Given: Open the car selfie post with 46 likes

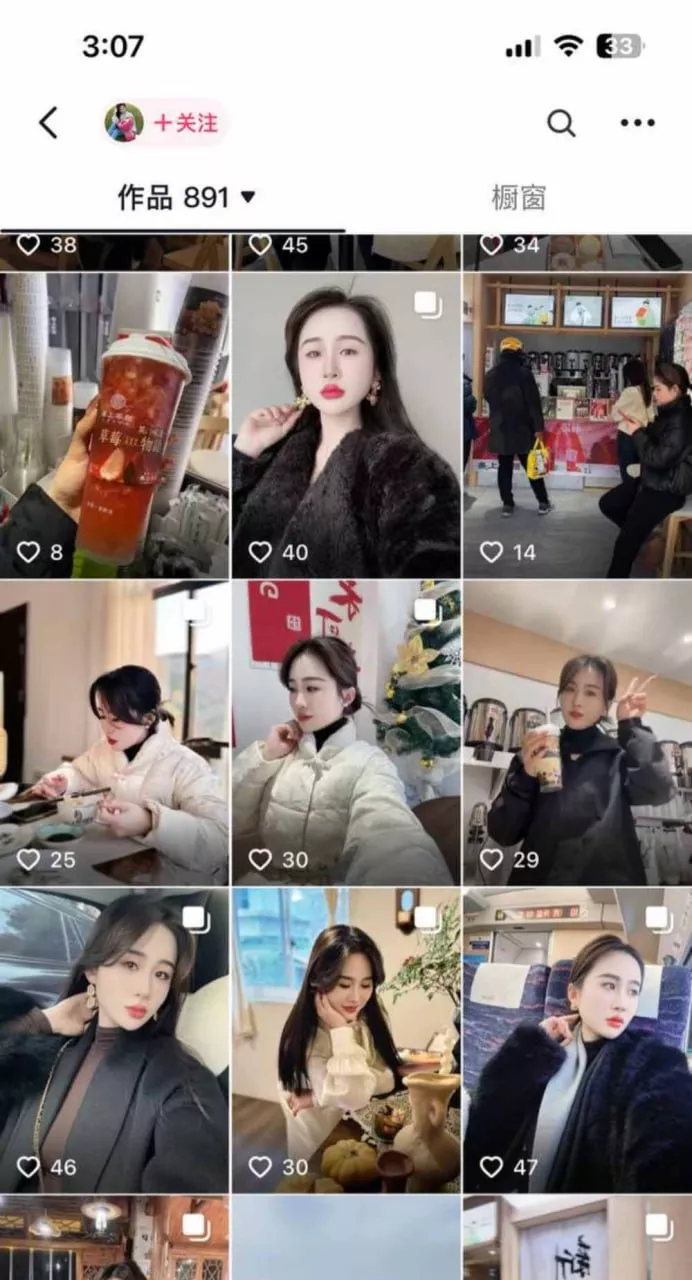Looking at the screenshot, I should [x=114, y=1040].
